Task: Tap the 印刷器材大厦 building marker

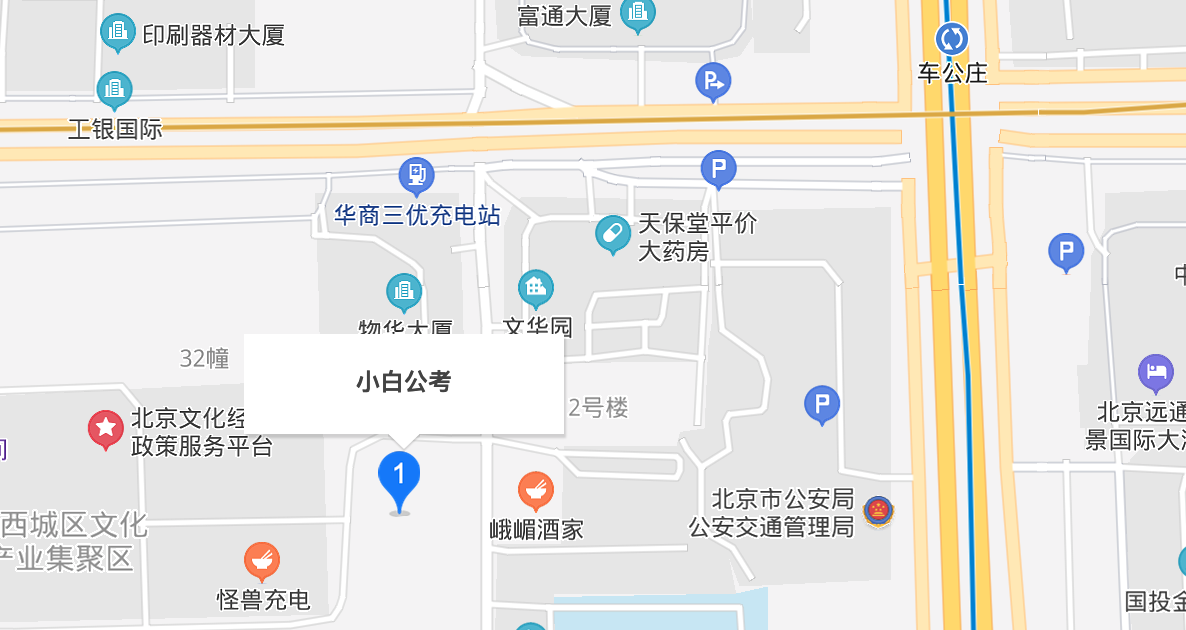Action: [118, 33]
